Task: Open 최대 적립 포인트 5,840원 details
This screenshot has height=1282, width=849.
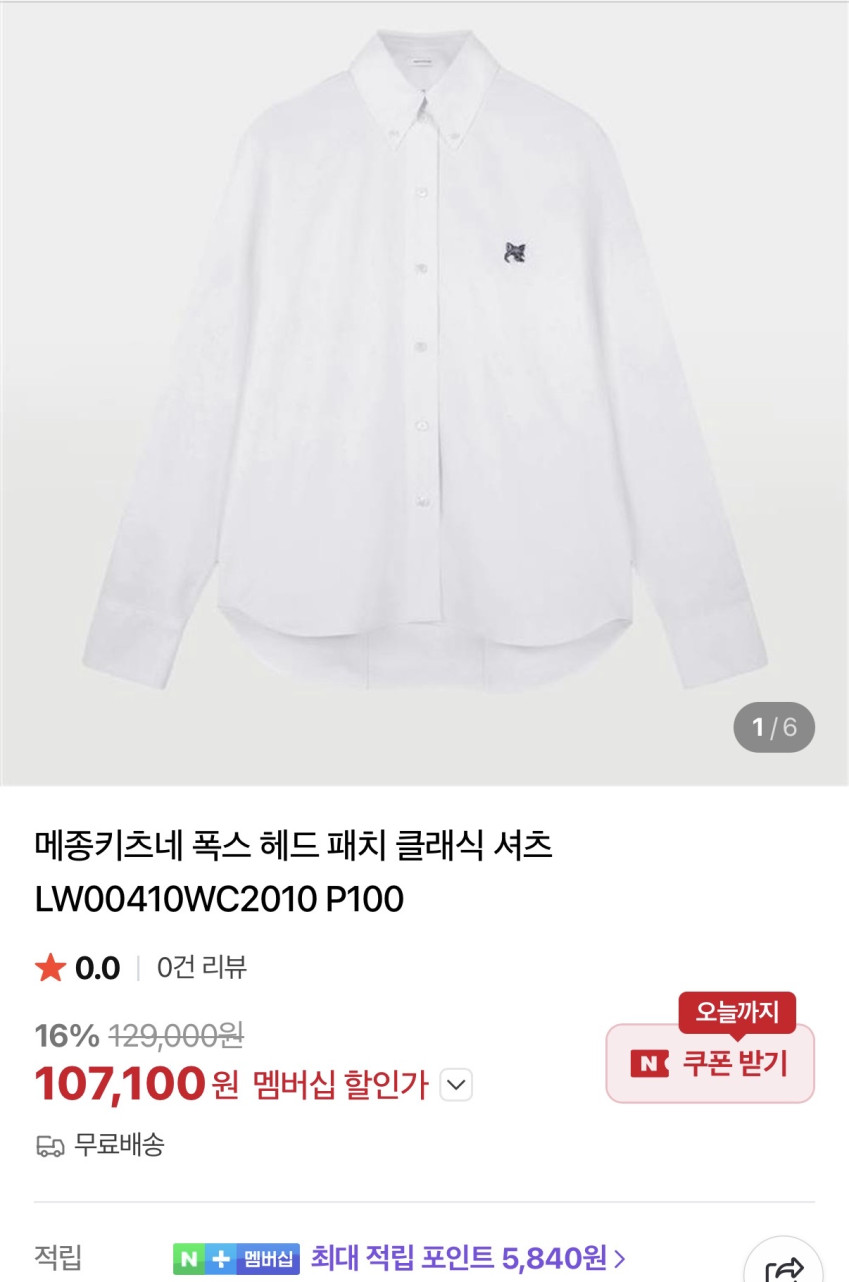Action: [468, 1257]
